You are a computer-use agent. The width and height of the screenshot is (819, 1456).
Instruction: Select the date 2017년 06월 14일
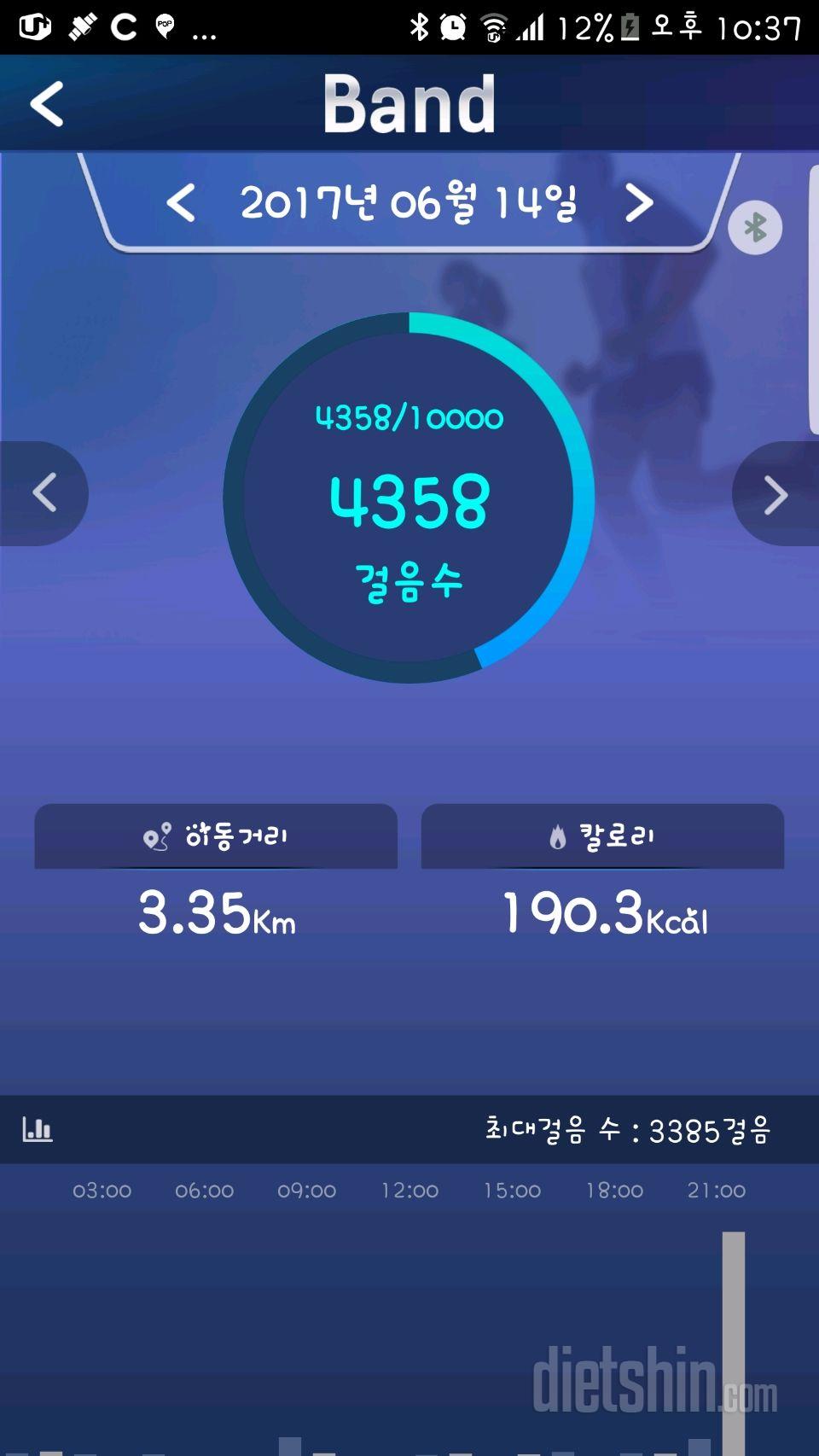click(408, 204)
